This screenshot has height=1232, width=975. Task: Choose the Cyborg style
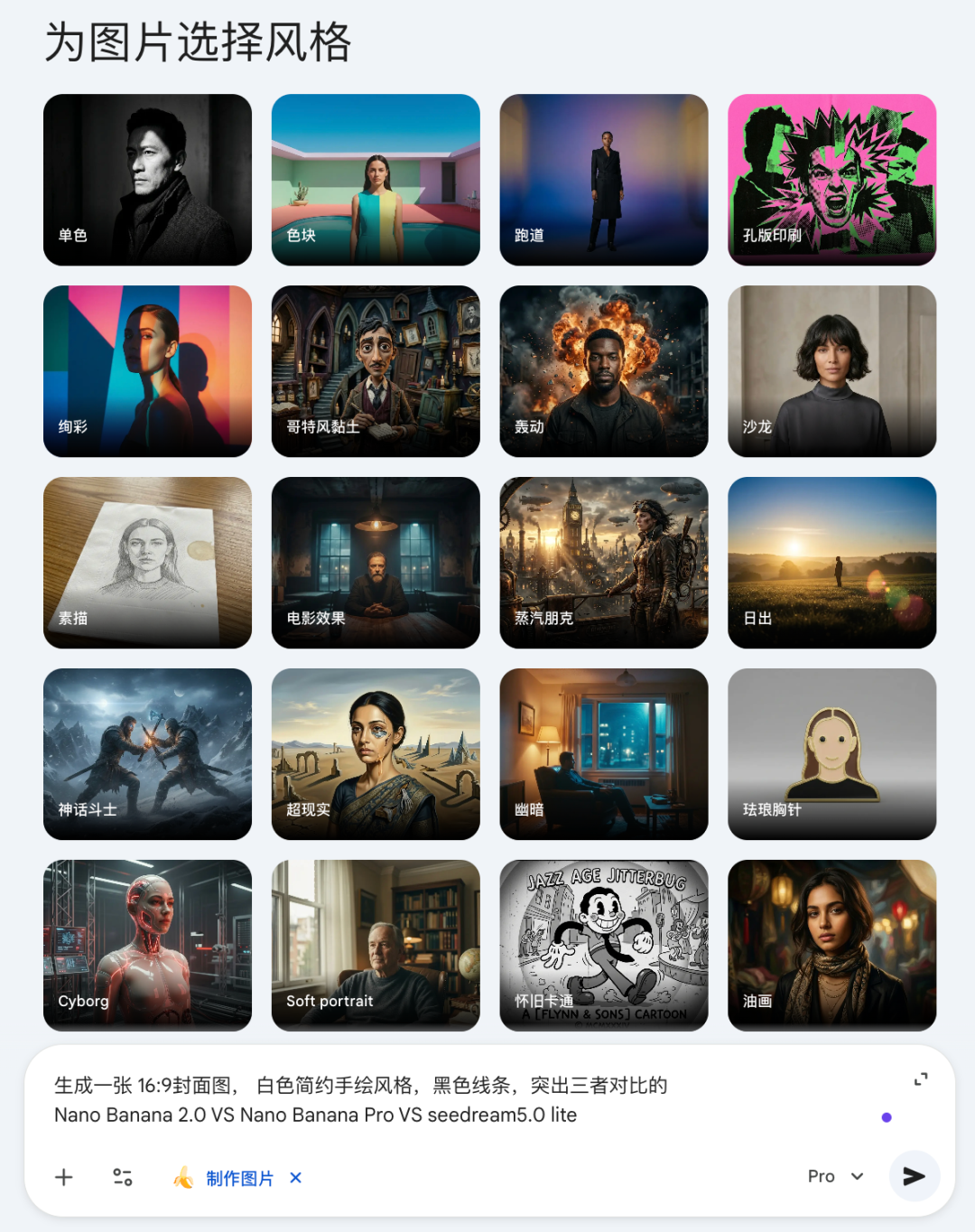(147, 946)
